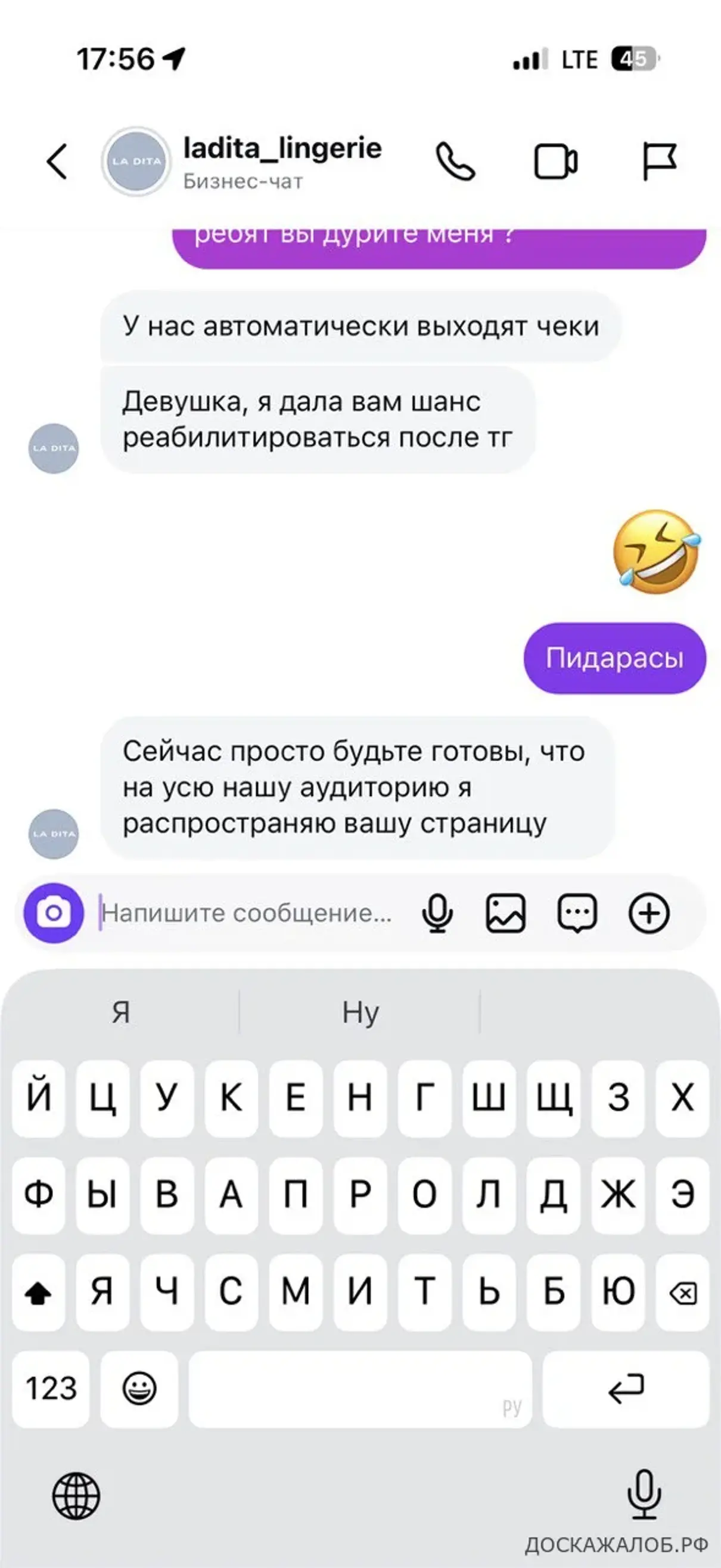Start an audio call with ladita_lingerie
This screenshot has height=1568, width=721.
pos(455,162)
